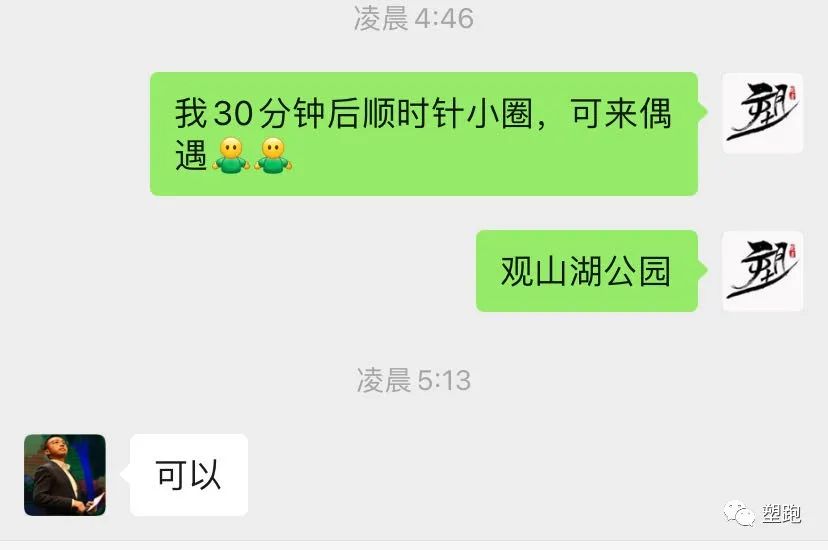Image resolution: width=828 pixels, height=550 pixels.
Task: Open sender avatar beside the 观山湖公园 message
Action: click(x=763, y=271)
